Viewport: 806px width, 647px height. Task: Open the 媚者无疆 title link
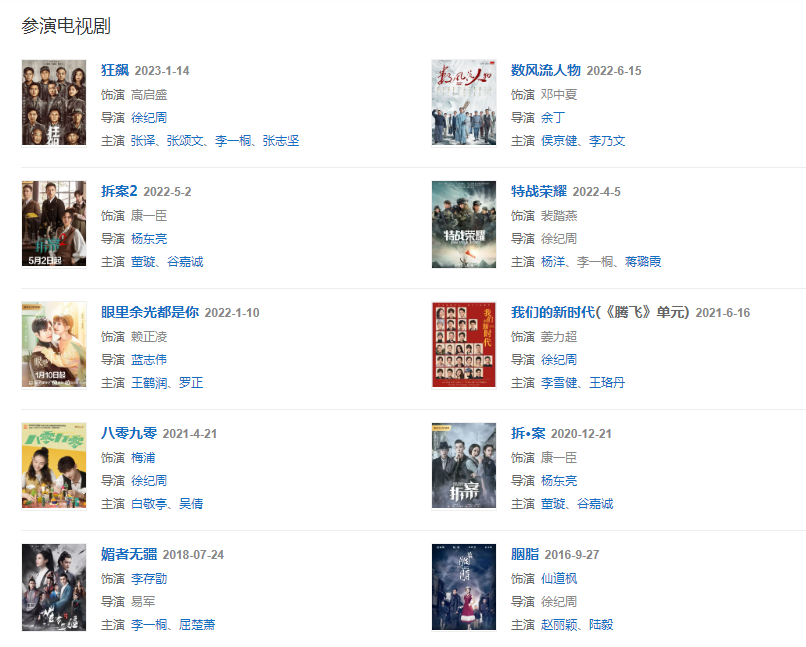click(x=129, y=554)
